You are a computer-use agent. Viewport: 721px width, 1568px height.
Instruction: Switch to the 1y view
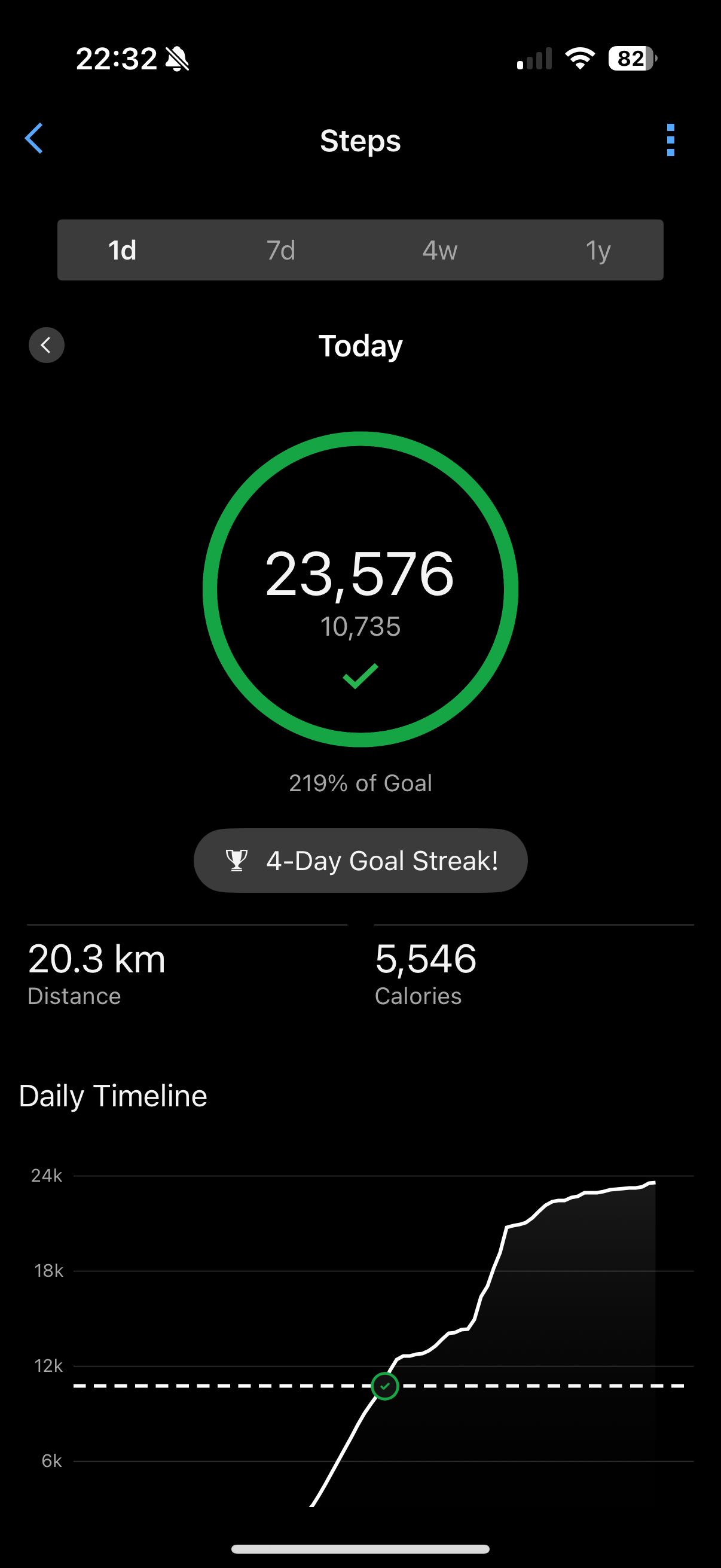[x=598, y=250]
